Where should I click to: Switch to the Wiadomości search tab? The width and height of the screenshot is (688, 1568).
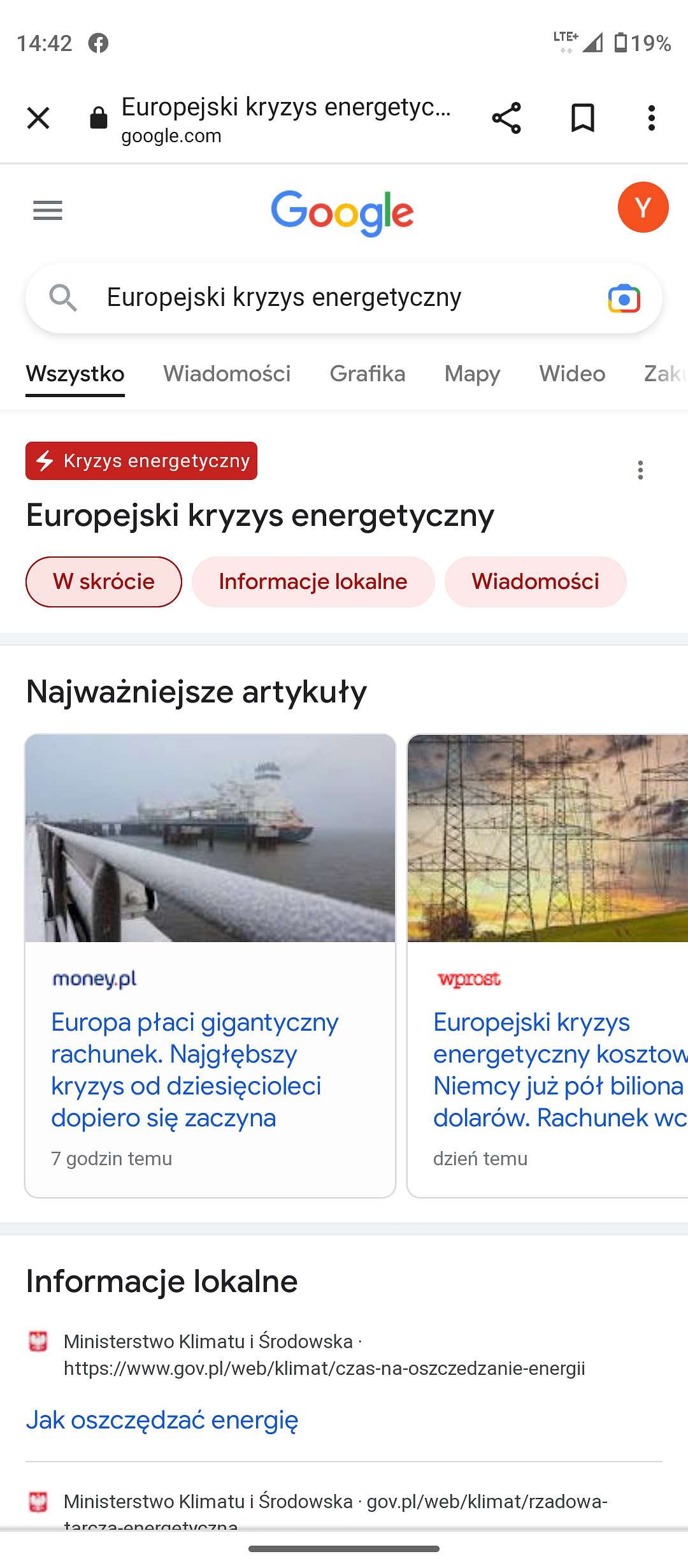point(227,374)
